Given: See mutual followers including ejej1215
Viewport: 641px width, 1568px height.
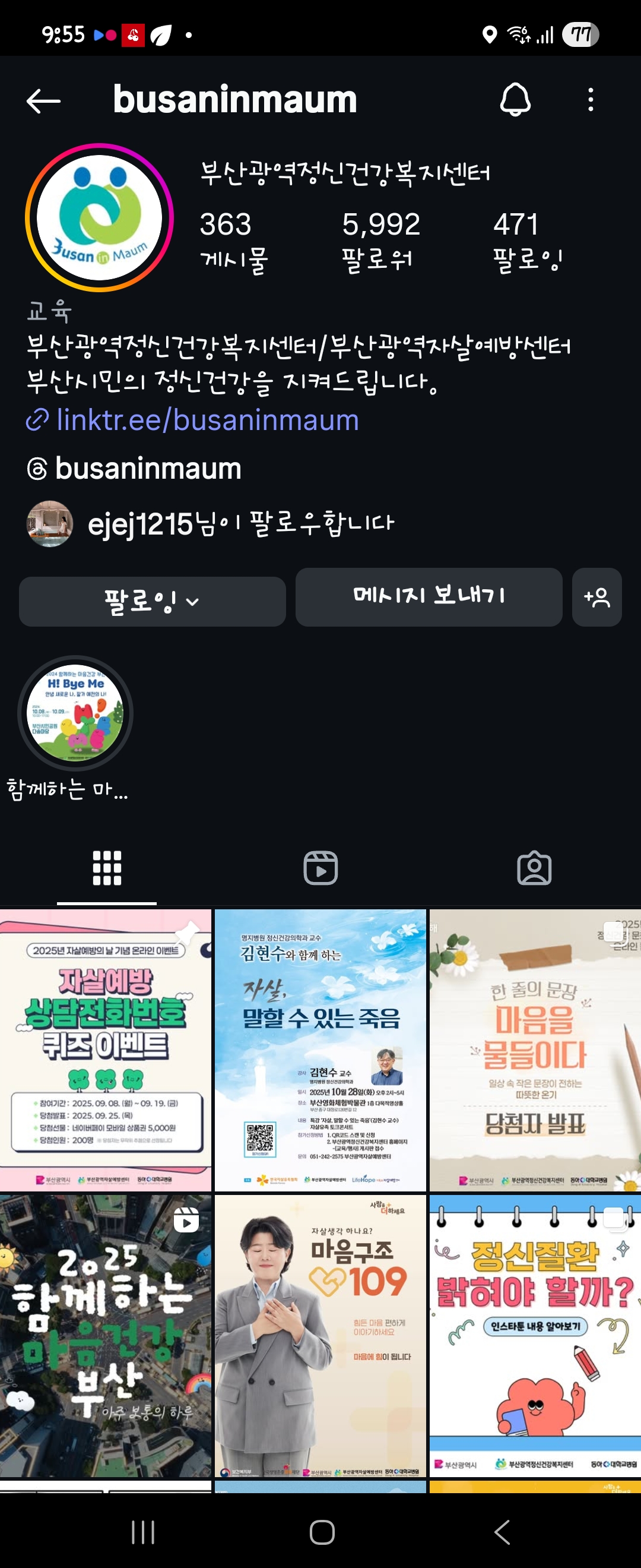Looking at the screenshot, I should (240, 523).
